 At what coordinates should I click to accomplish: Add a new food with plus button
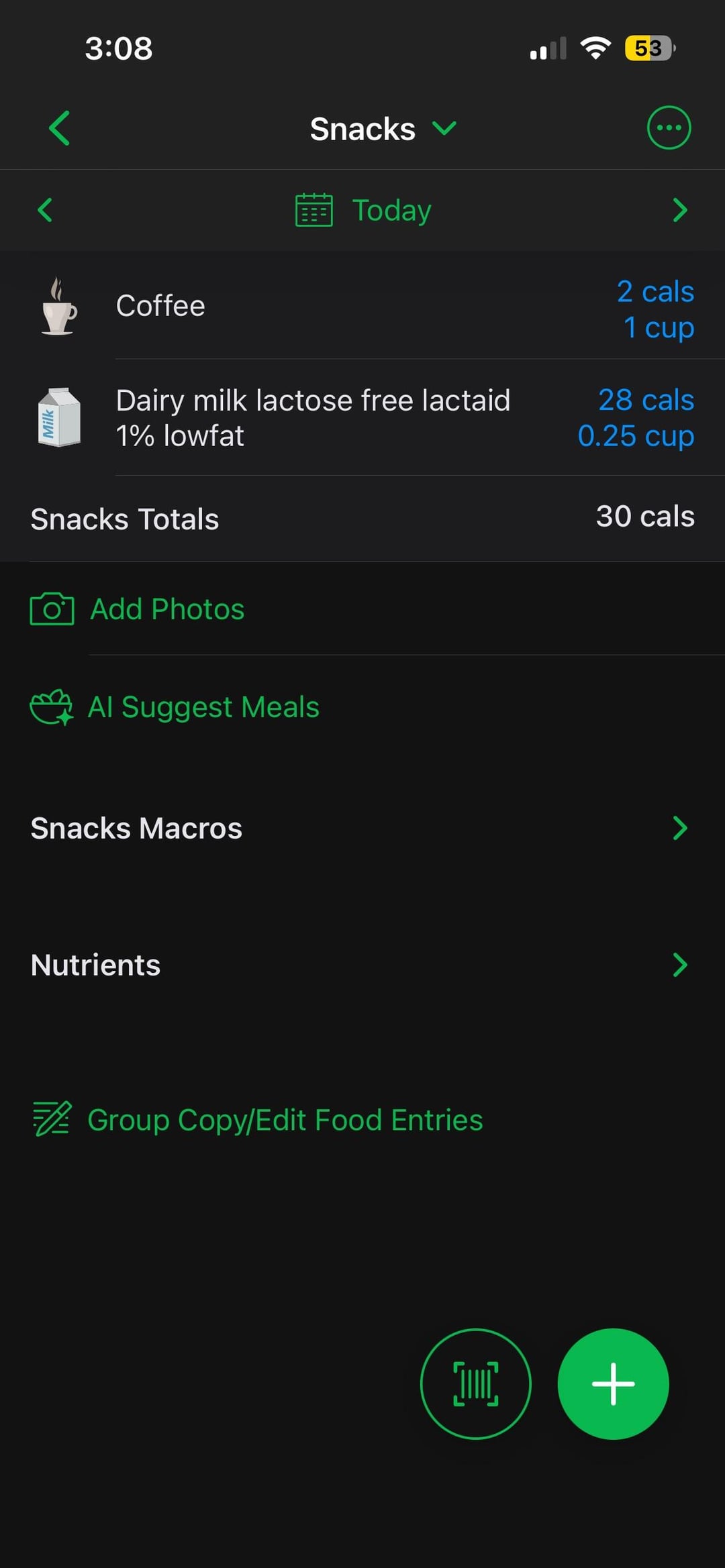[x=612, y=1383]
